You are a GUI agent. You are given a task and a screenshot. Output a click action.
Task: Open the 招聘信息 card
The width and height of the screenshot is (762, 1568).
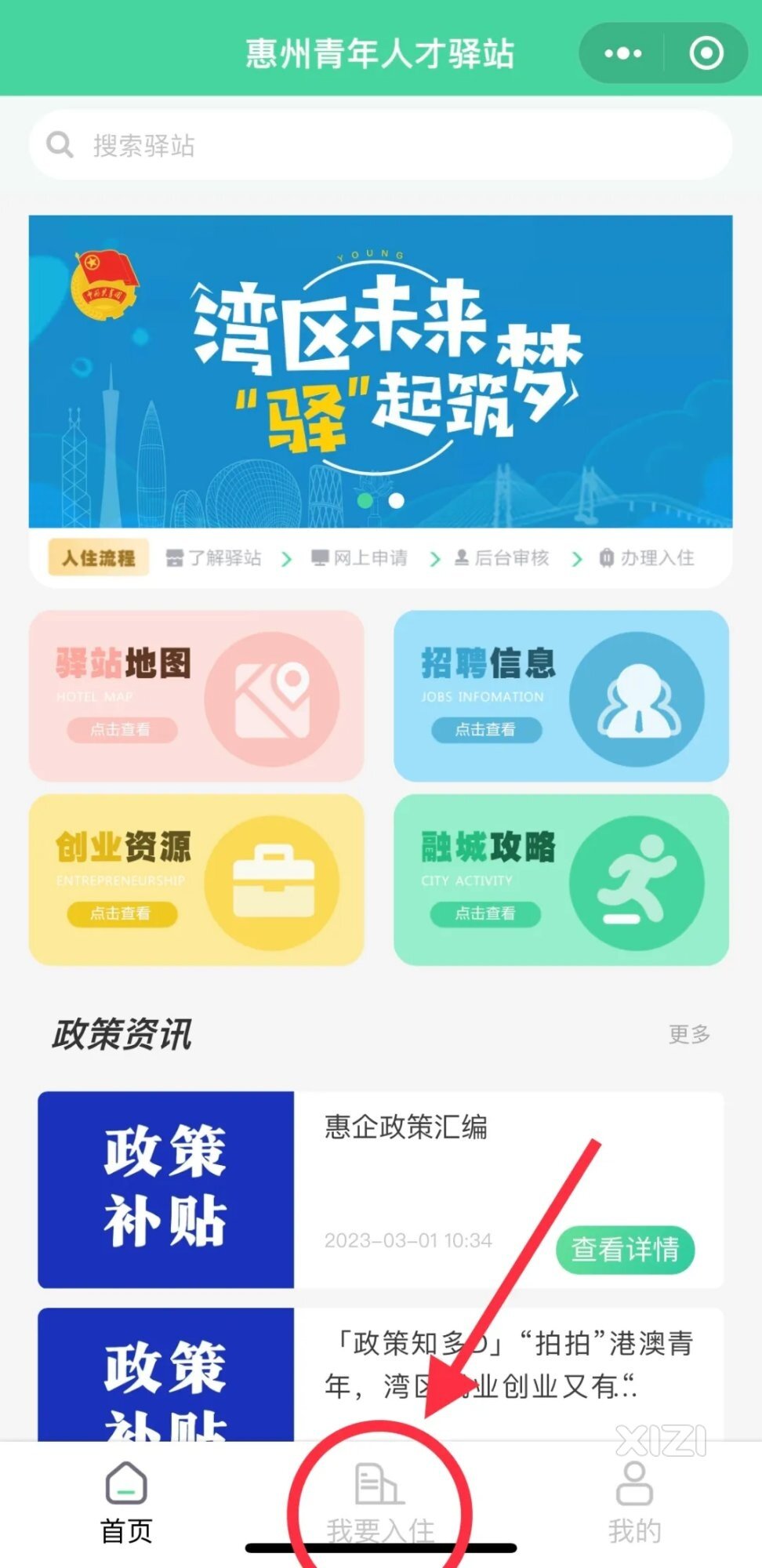coord(561,695)
